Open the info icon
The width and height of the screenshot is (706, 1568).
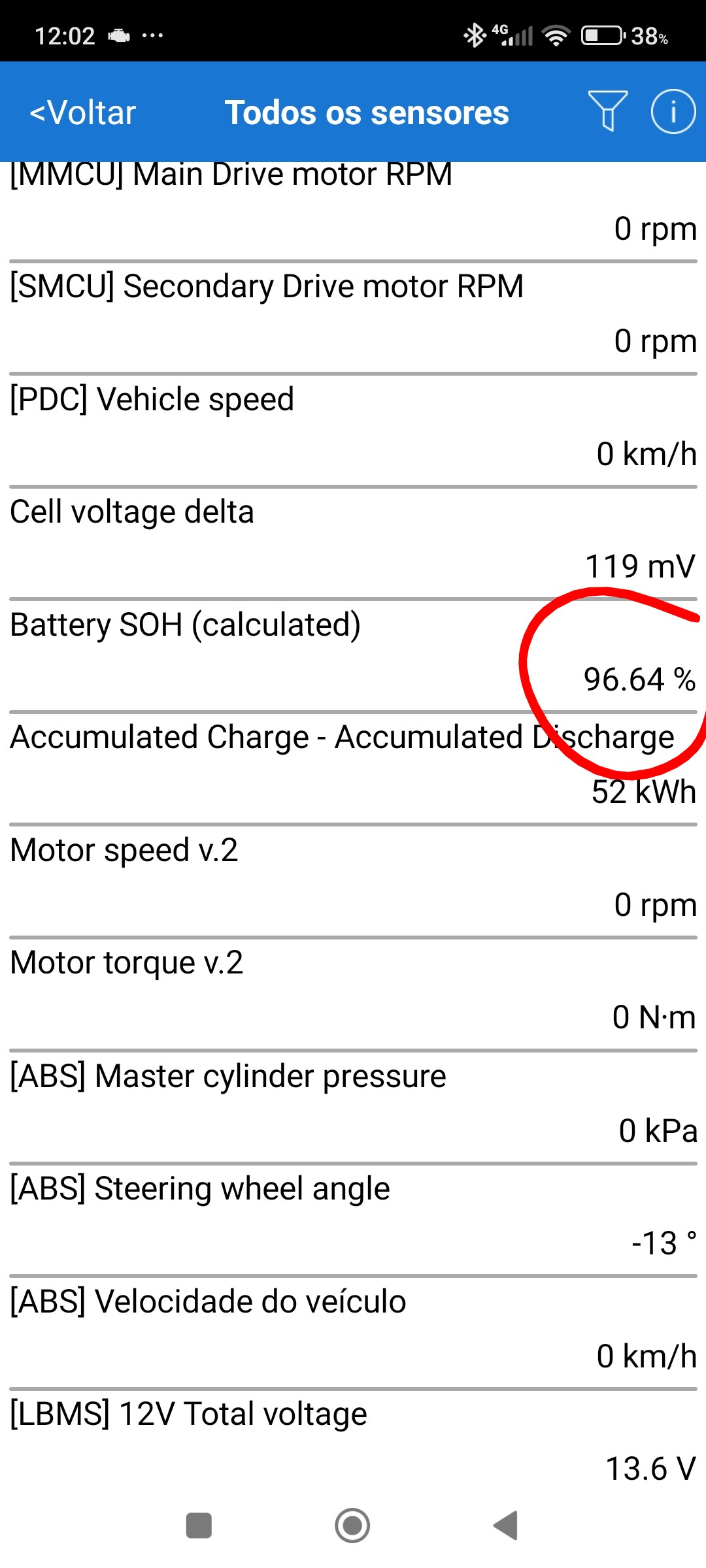tap(673, 111)
